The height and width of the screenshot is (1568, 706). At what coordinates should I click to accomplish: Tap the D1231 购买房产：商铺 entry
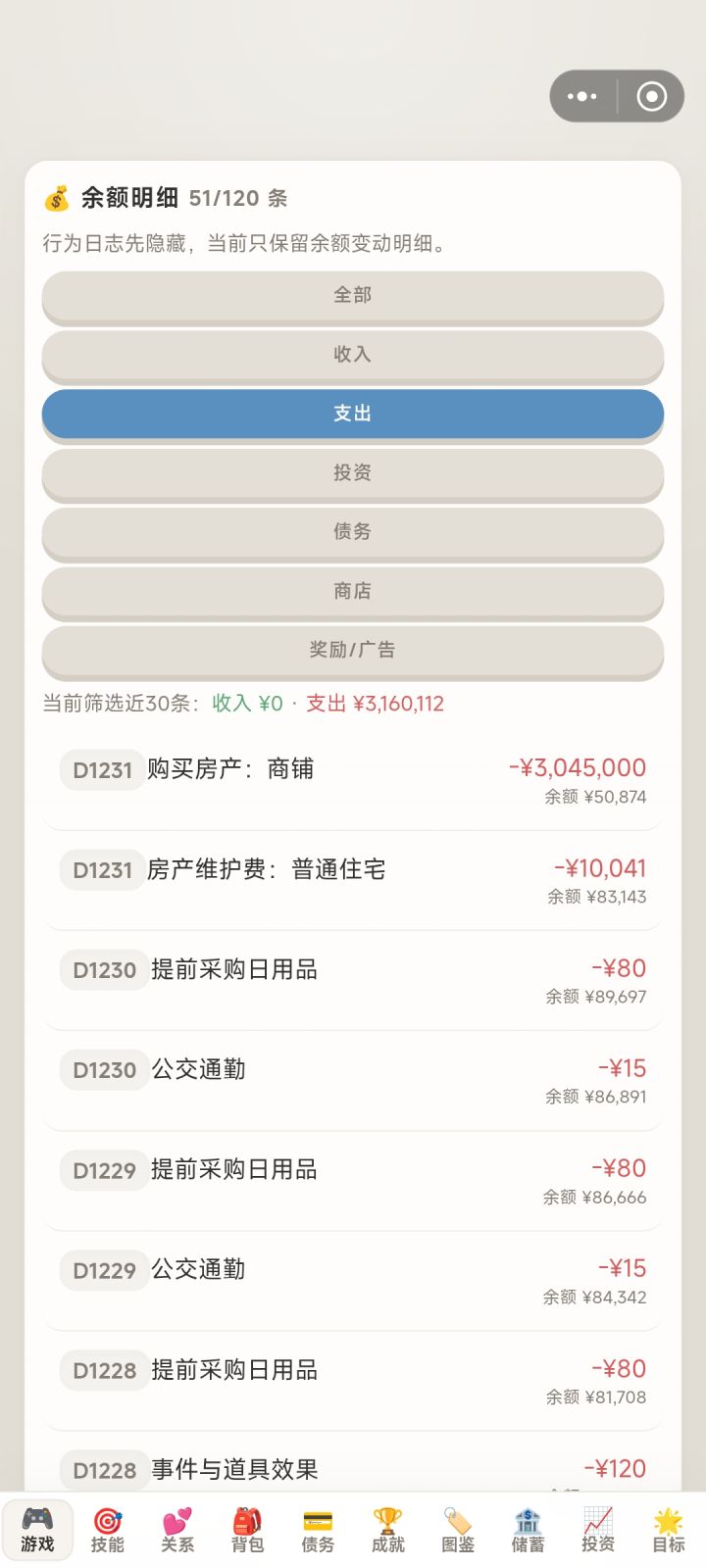tap(352, 777)
